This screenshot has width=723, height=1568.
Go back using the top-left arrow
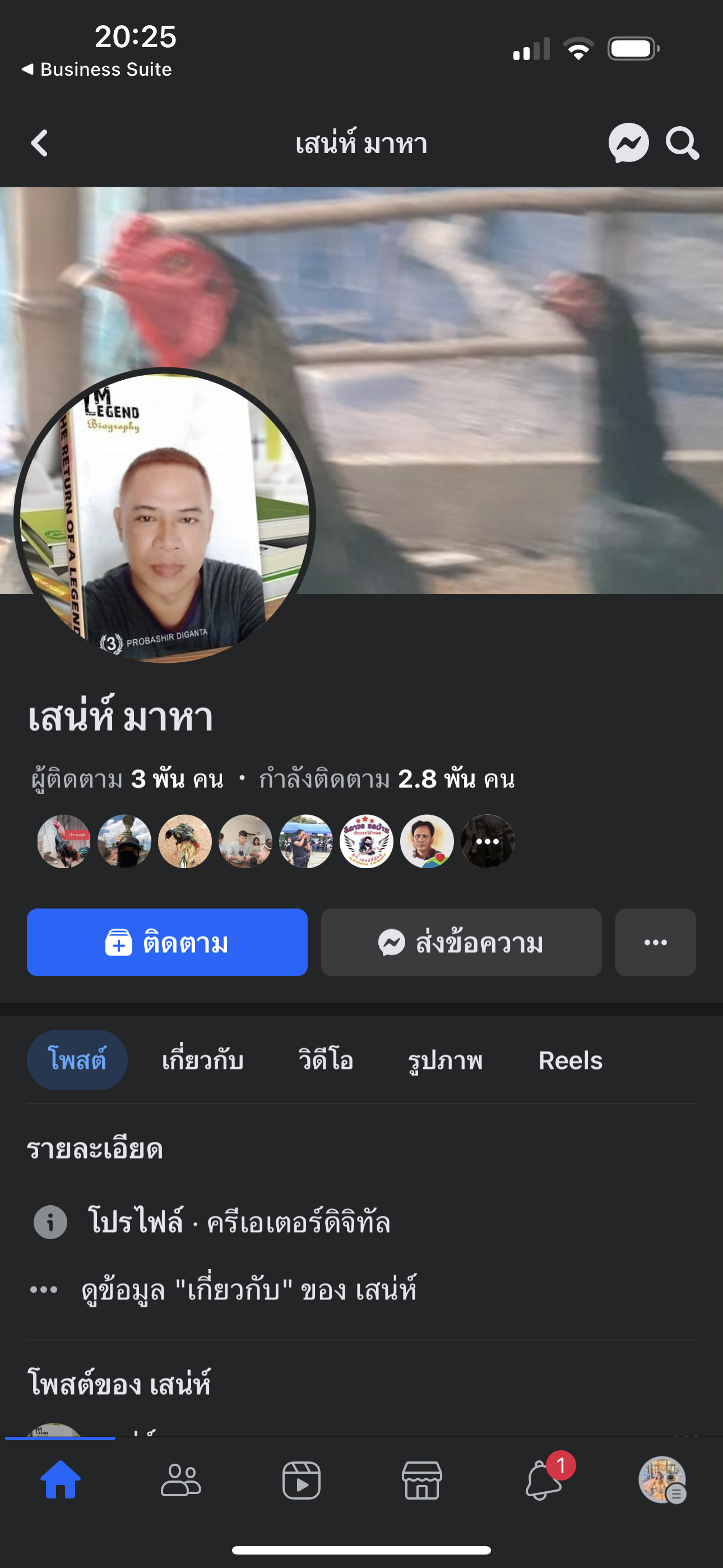40,144
